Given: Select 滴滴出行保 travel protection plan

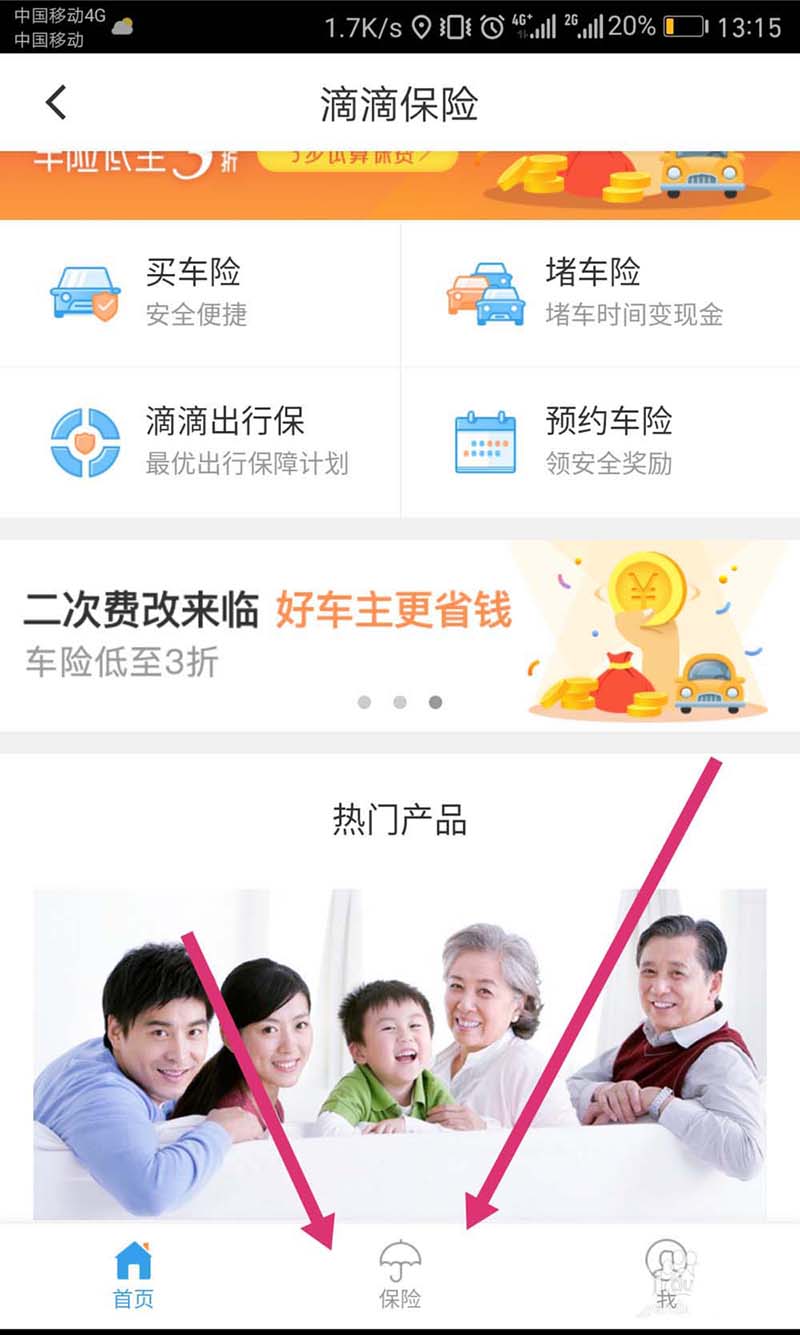Looking at the screenshot, I should pyautogui.click(x=200, y=441).
